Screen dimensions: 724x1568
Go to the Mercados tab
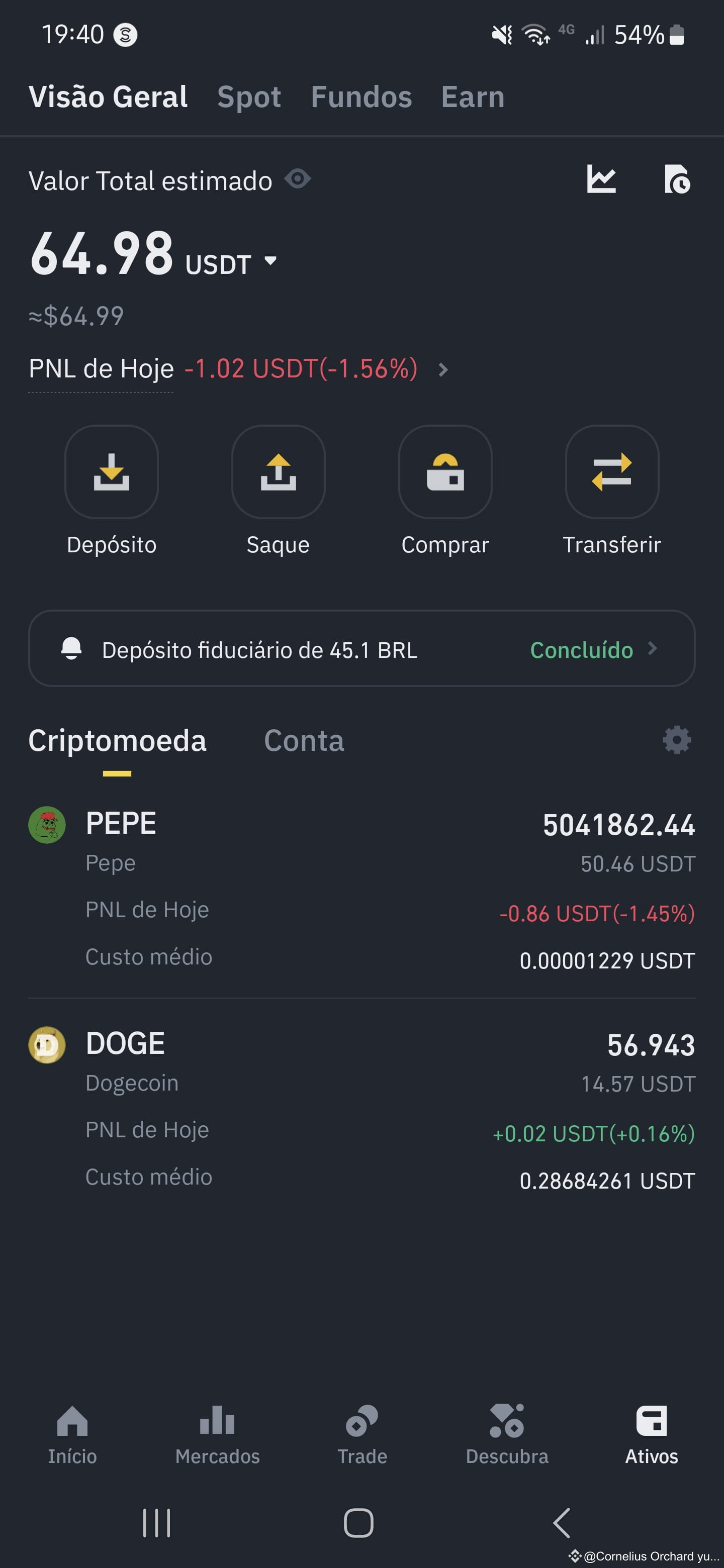point(217,1435)
